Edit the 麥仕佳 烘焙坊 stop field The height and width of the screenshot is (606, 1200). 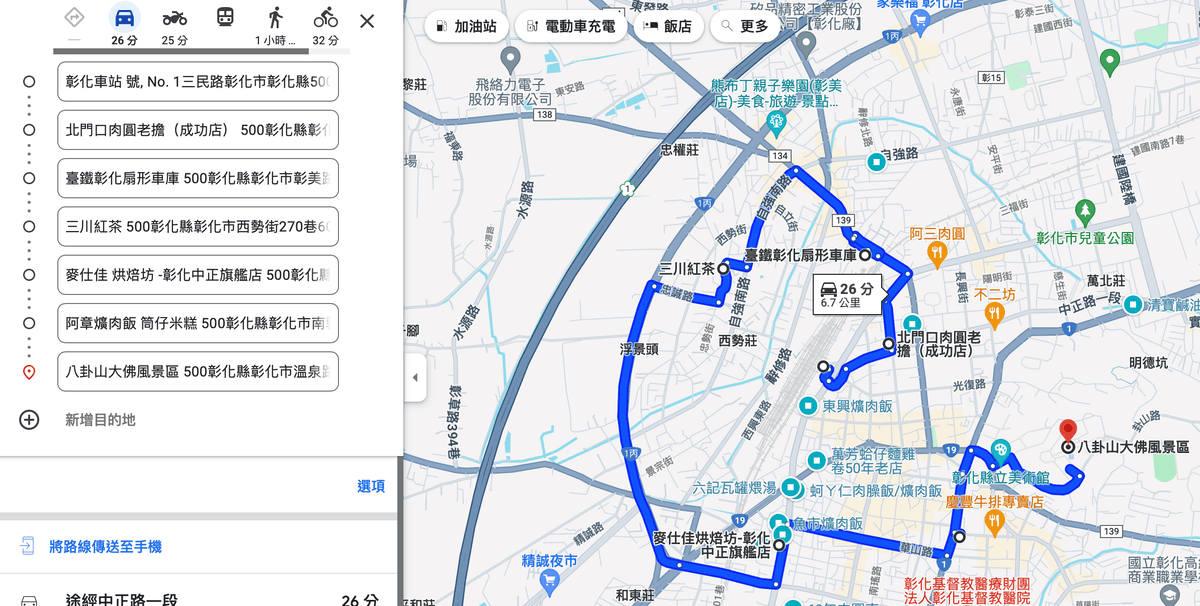(197, 275)
